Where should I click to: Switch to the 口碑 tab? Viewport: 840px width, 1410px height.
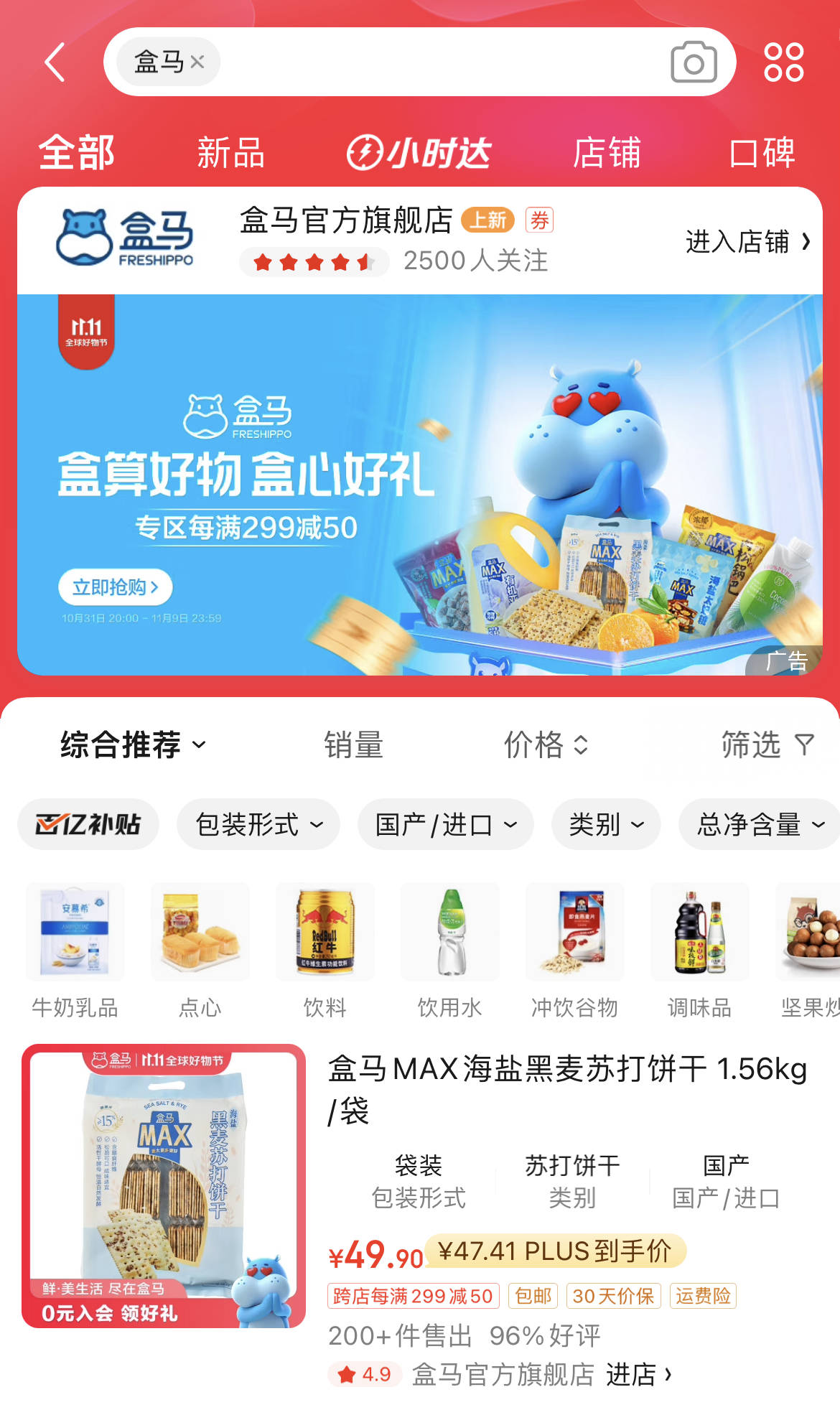pos(762,153)
